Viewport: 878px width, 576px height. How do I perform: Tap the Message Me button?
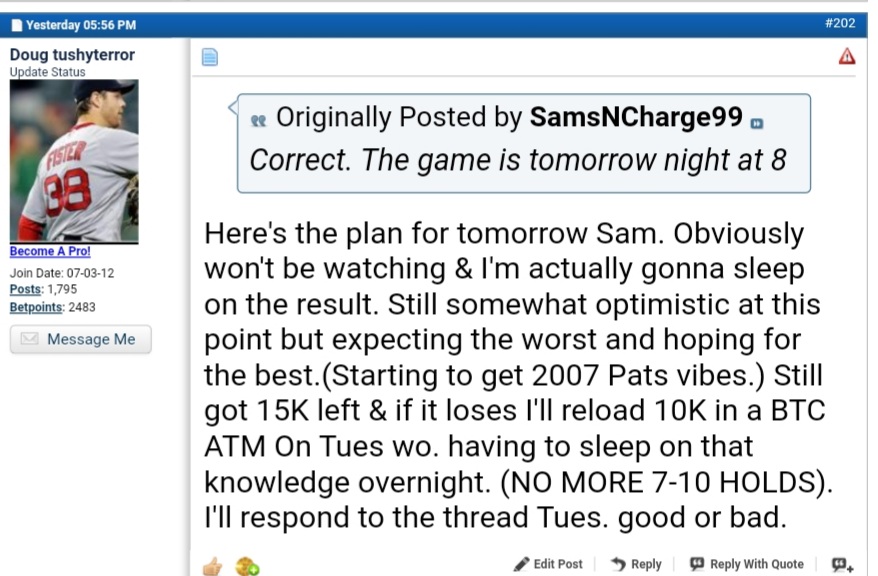80,339
